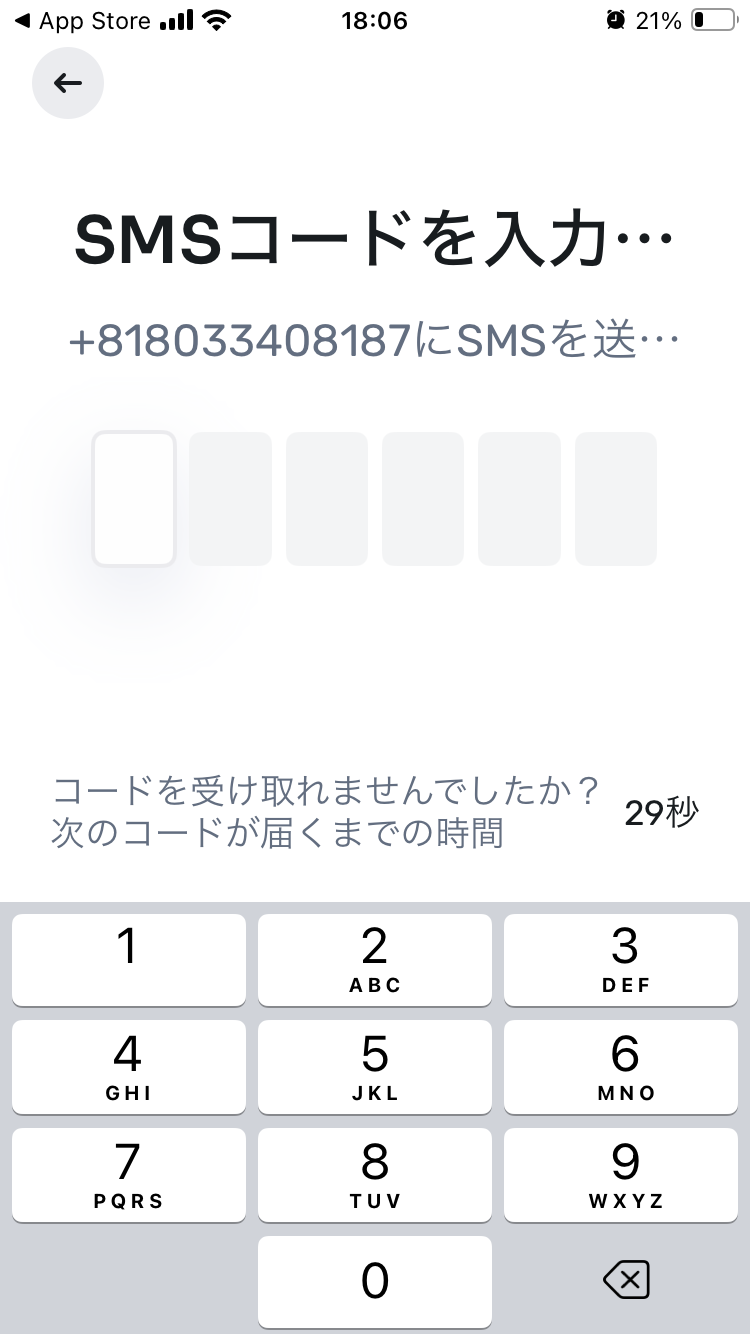Focus the first SMS code digit box
This screenshot has width=750, height=1334.
[x=134, y=499]
